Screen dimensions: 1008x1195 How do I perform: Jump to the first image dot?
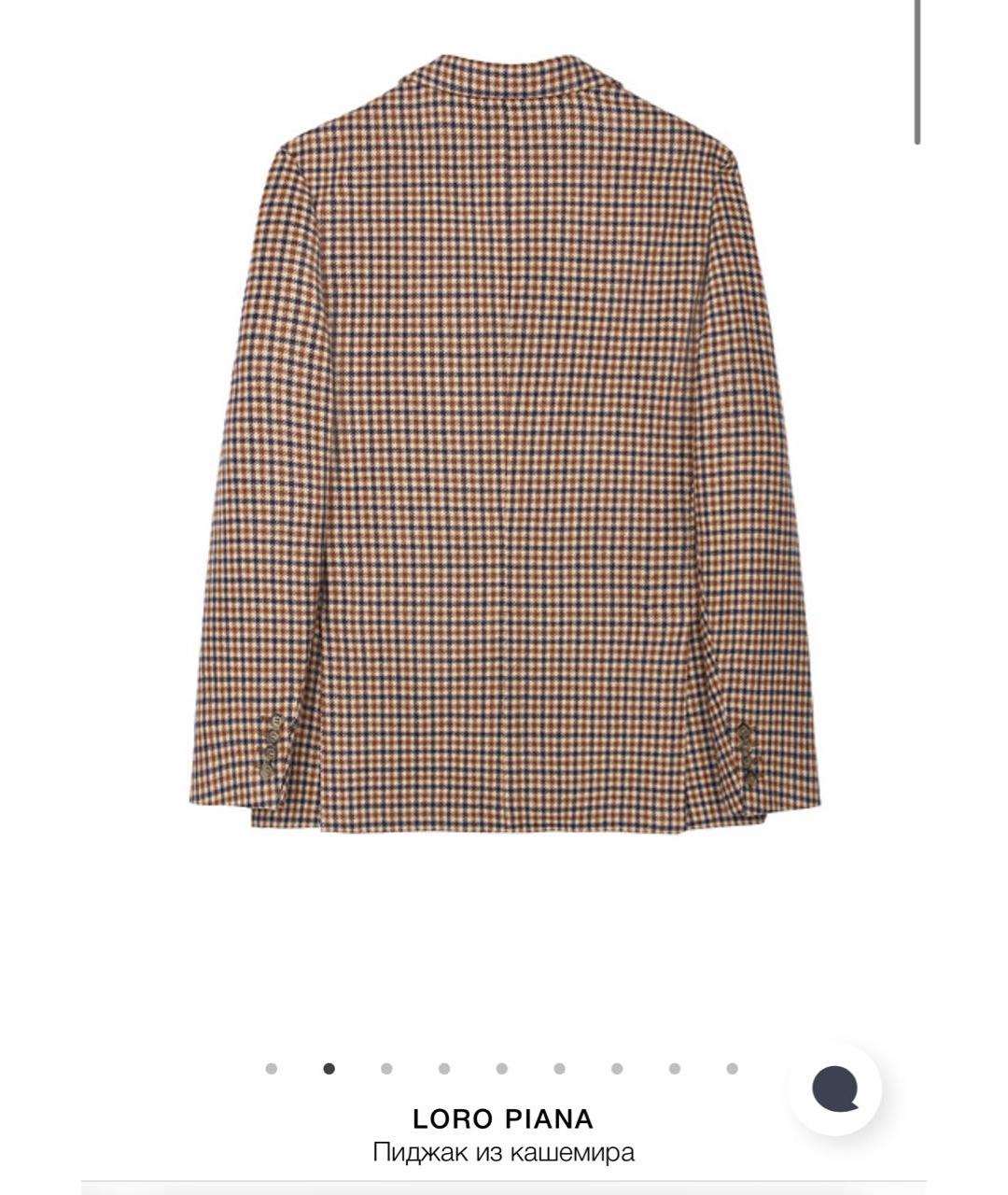[272, 1069]
